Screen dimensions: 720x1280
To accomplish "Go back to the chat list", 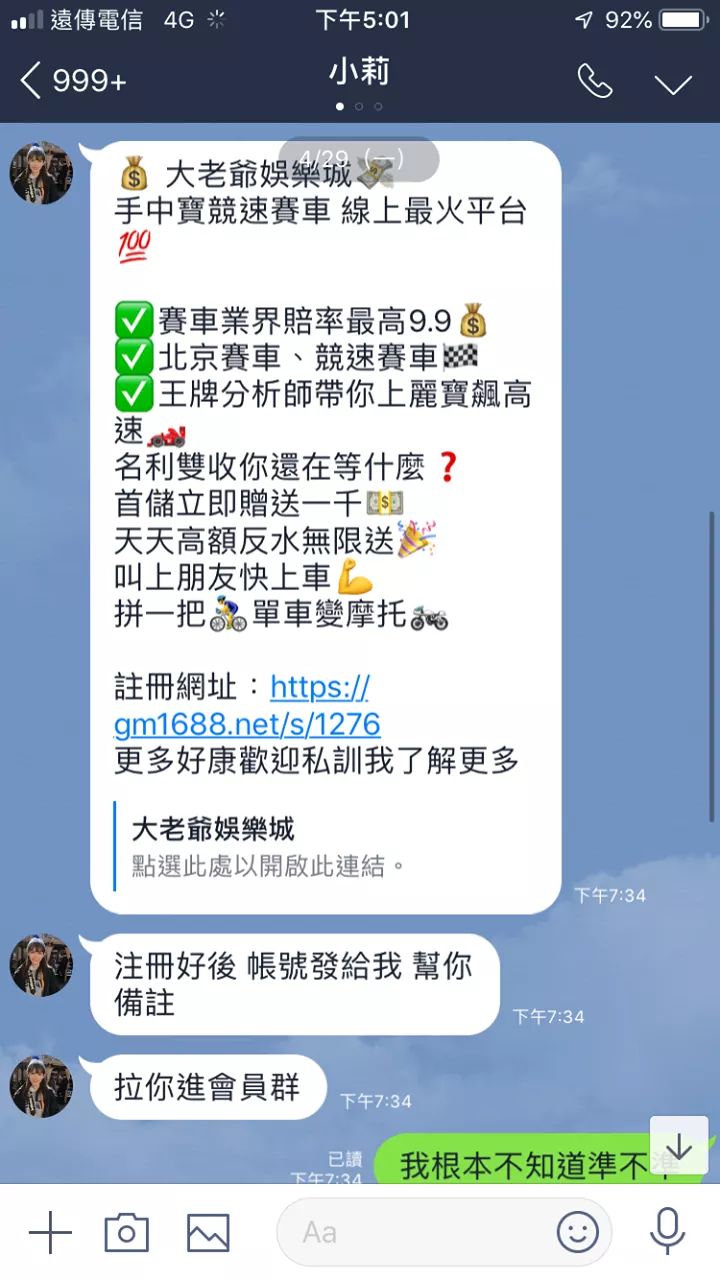I will [x=70, y=82].
